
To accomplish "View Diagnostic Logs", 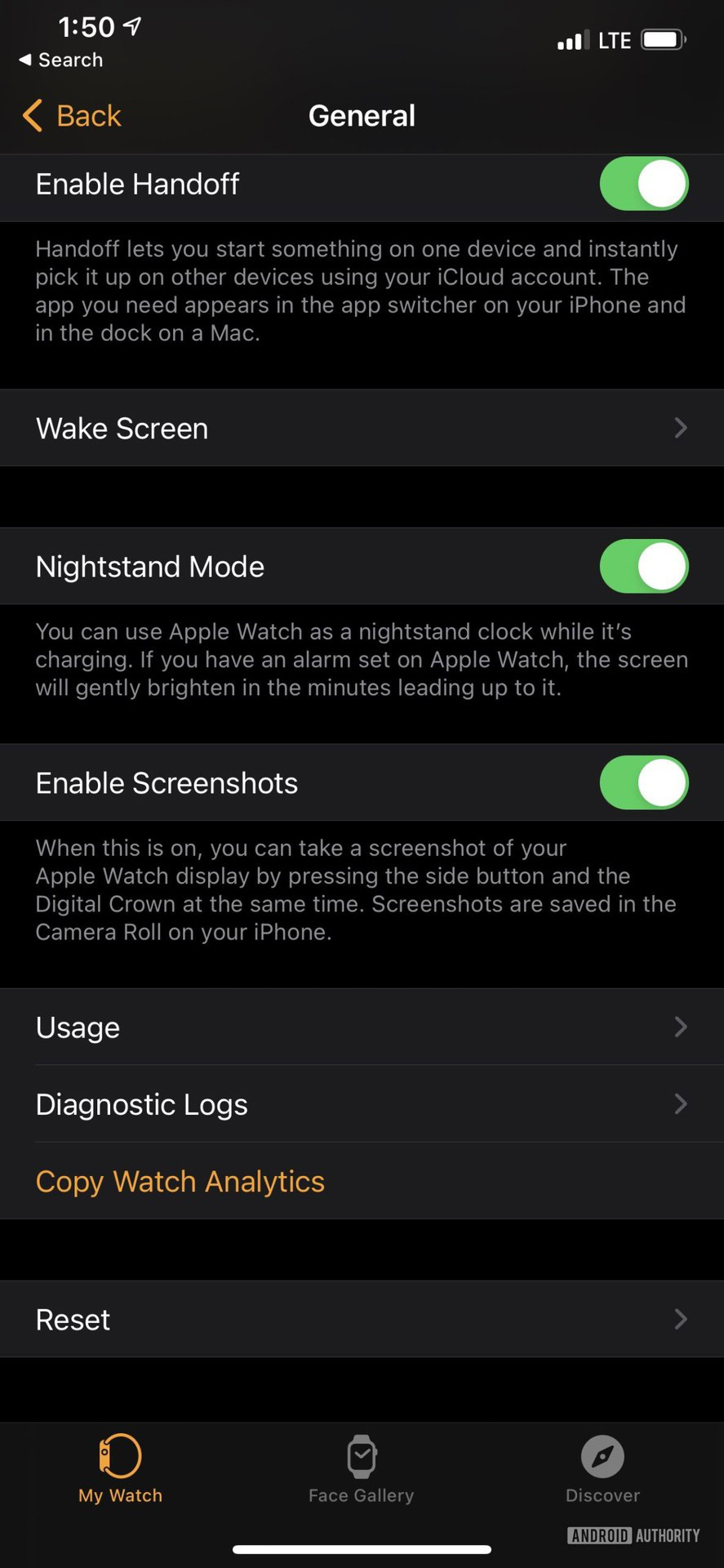I will pyautogui.click(x=362, y=1104).
